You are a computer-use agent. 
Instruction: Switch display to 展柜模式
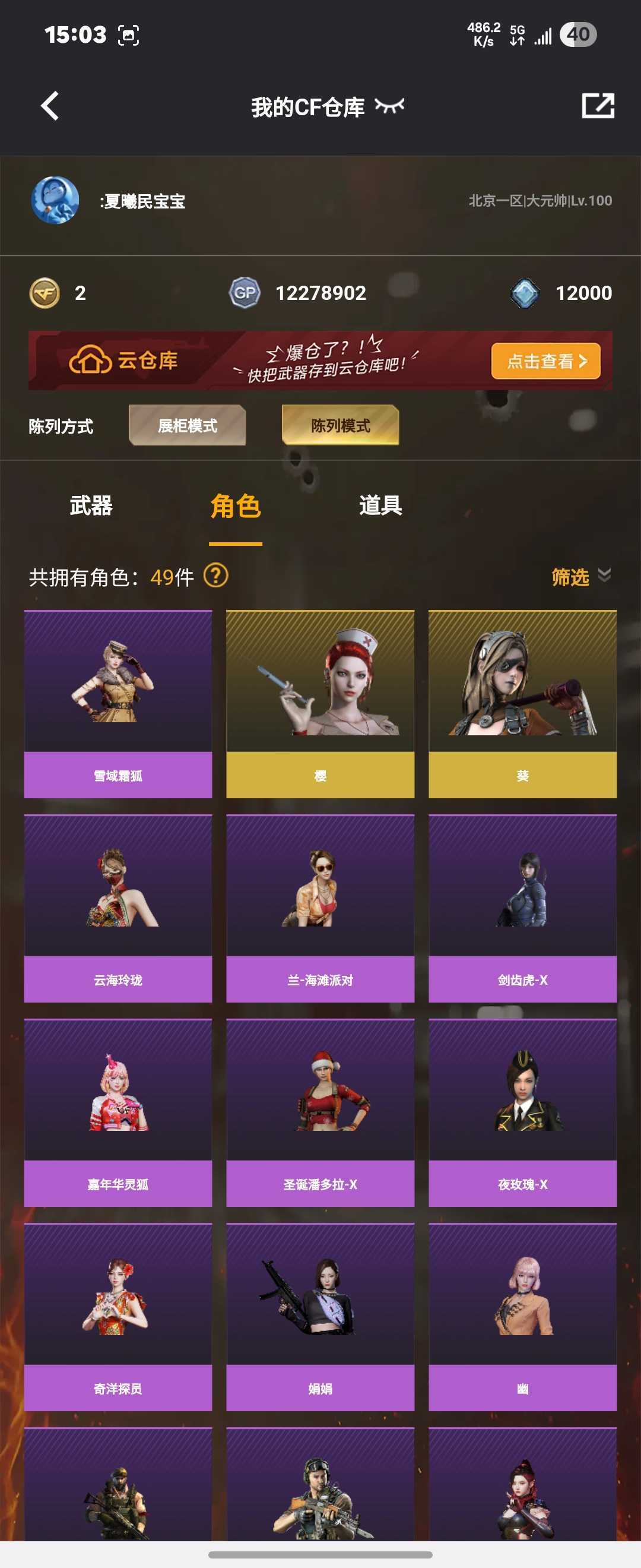[x=187, y=426]
